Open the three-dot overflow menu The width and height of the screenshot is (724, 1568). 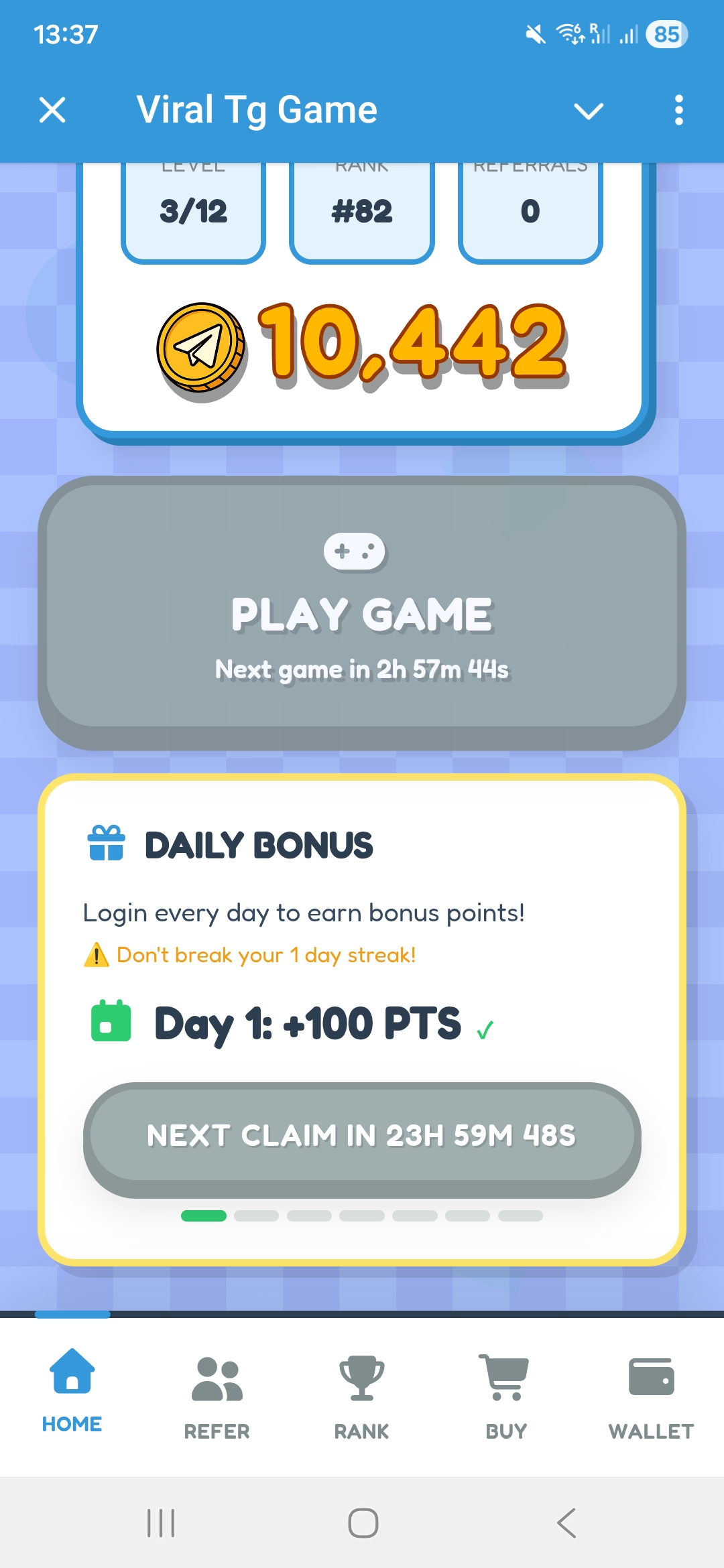point(678,110)
